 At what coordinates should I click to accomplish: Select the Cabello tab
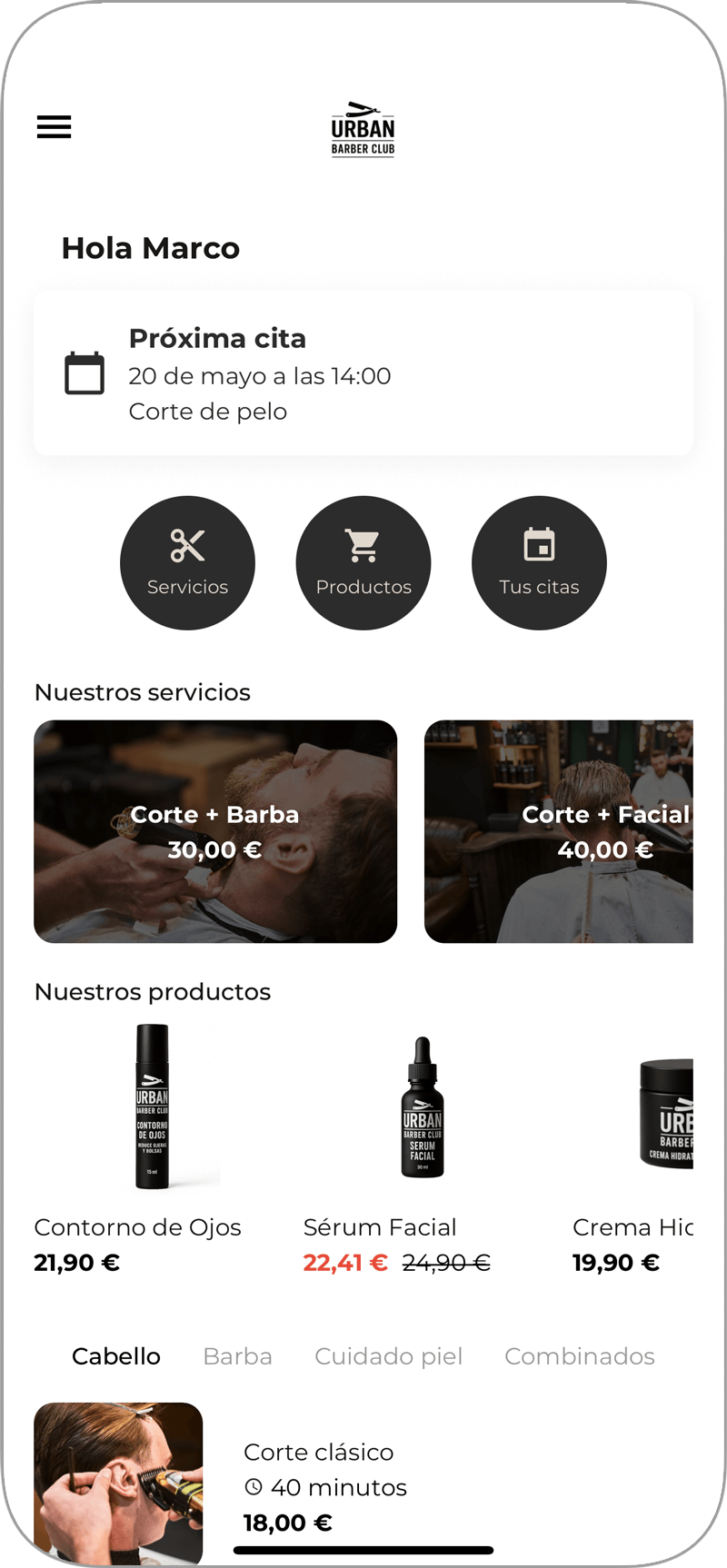(x=116, y=1356)
